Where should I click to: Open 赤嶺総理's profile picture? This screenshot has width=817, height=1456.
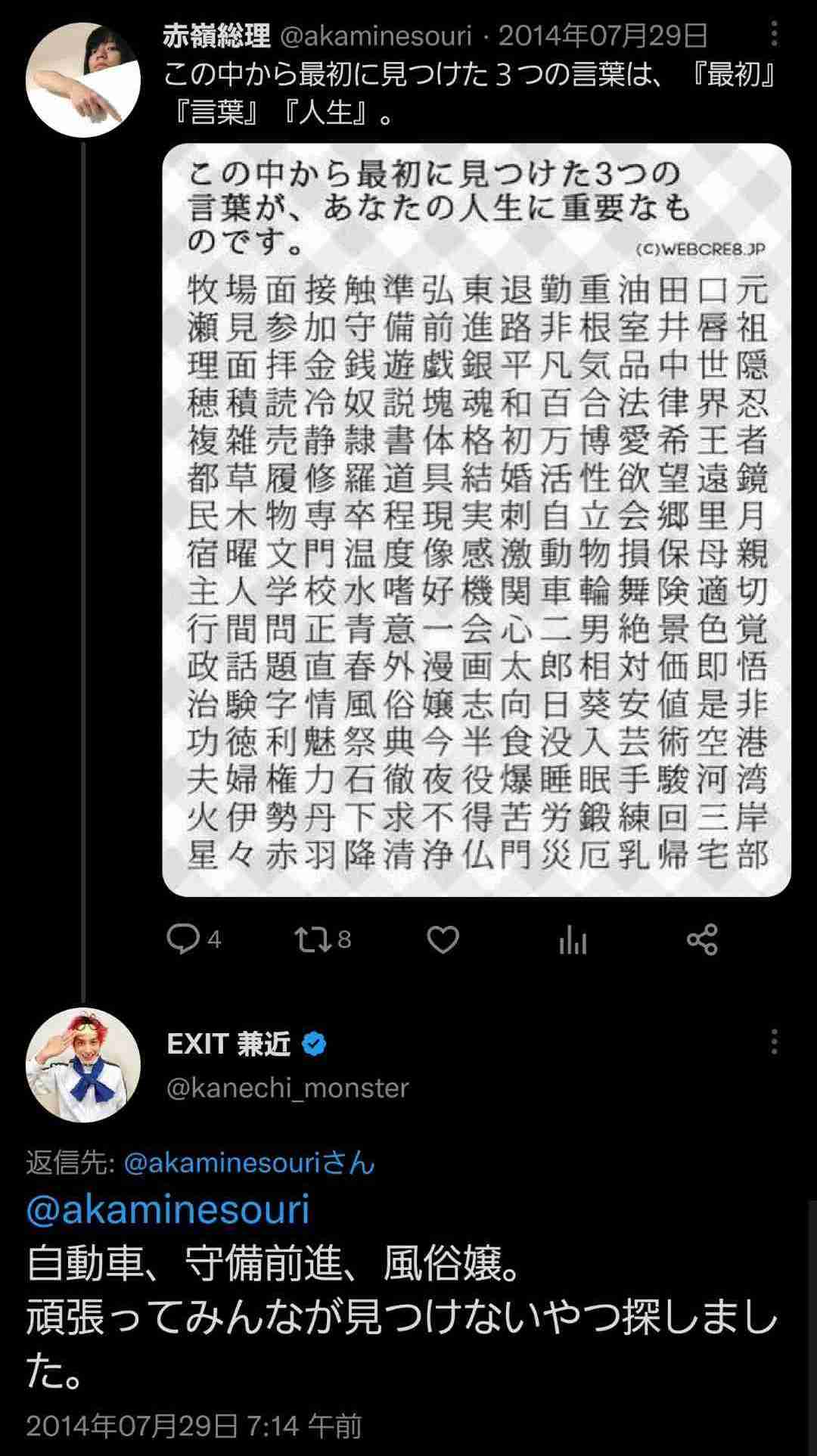click(83, 79)
